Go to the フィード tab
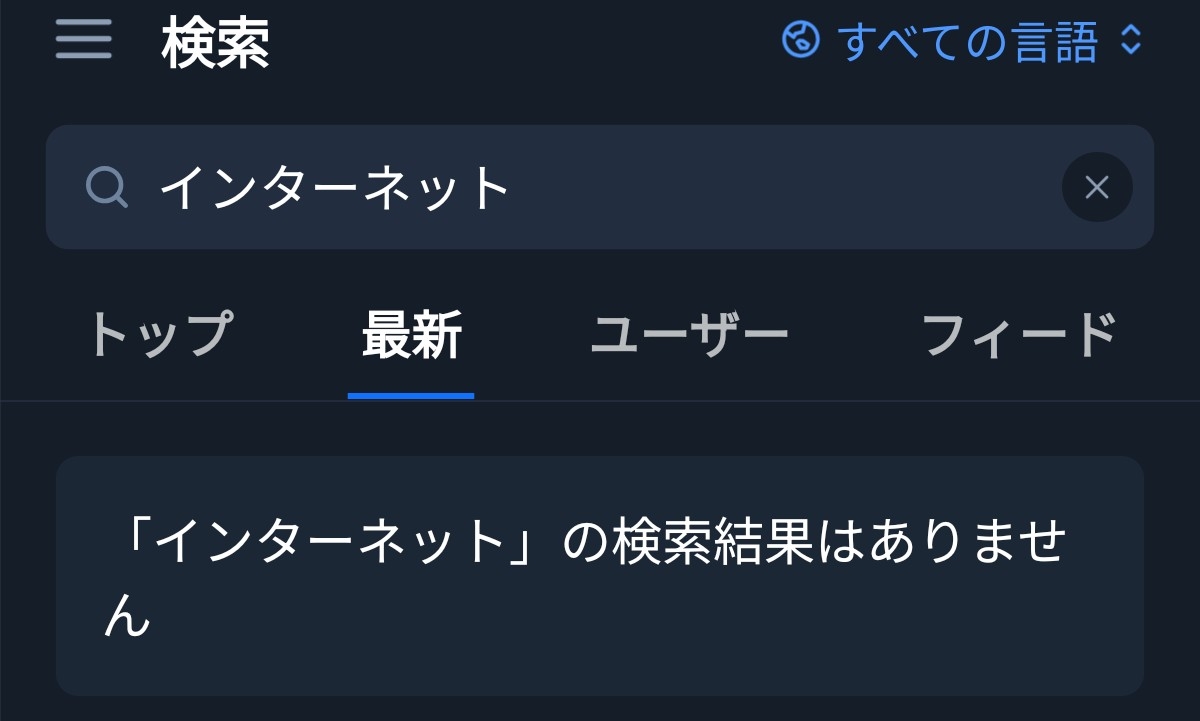 (x=1018, y=336)
